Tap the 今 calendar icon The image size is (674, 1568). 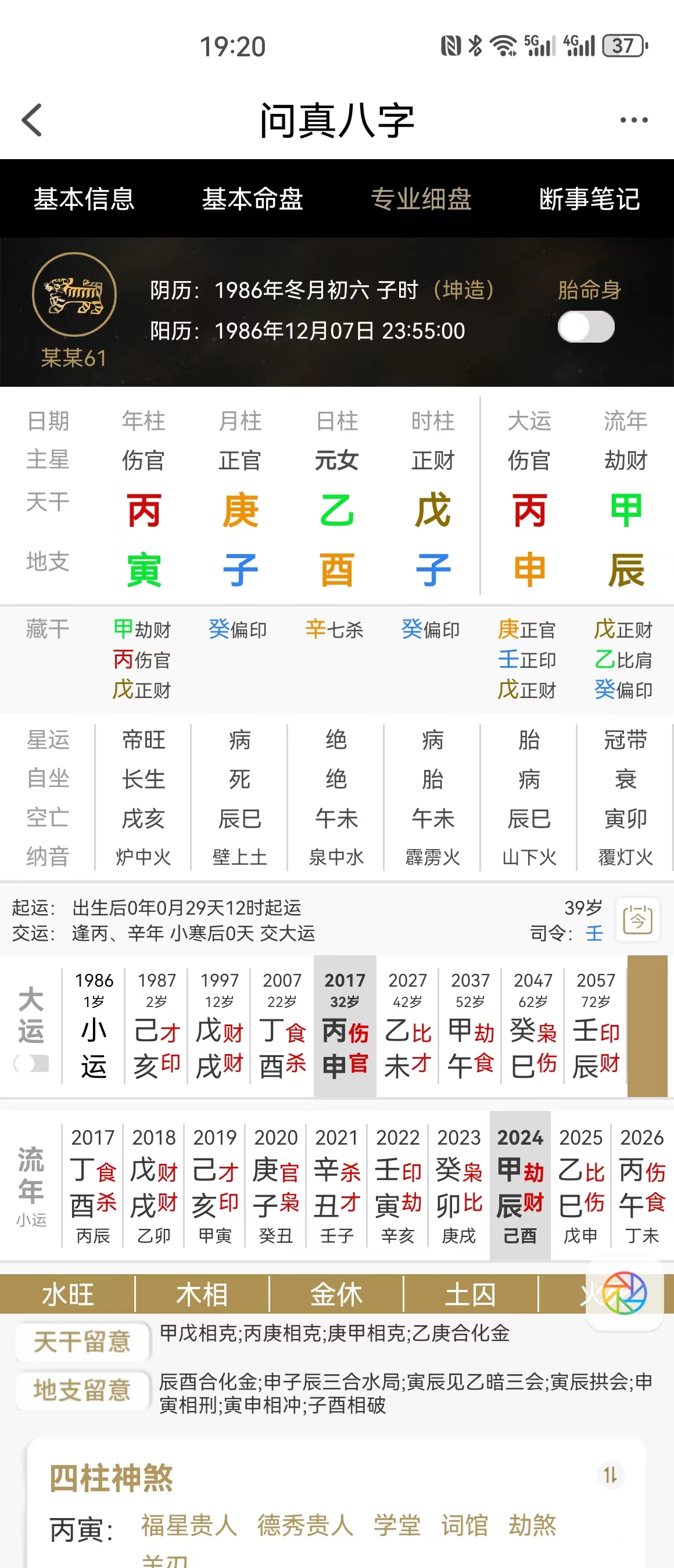(637, 920)
